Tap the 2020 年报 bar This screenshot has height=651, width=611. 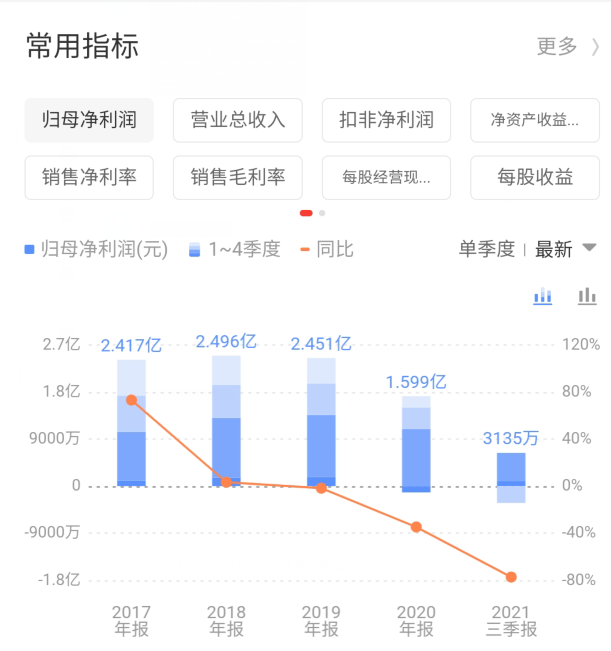pyautogui.click(x=416, y=444)
